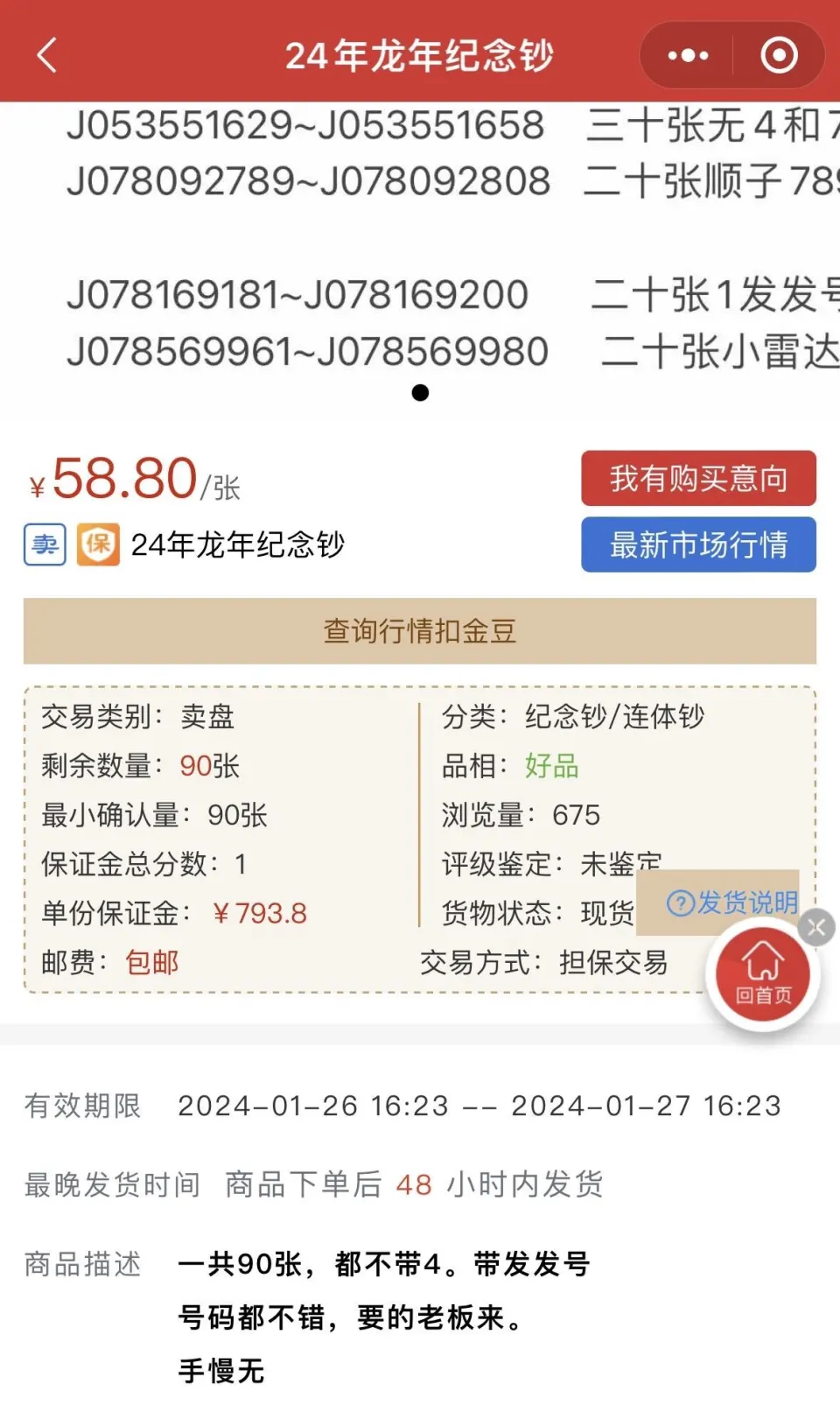Image resolution: width=840 pixels, height=1419 pixels.
Task: Close the mini program via circle icon
Action: pyautogui.click(x=779, y=56)
